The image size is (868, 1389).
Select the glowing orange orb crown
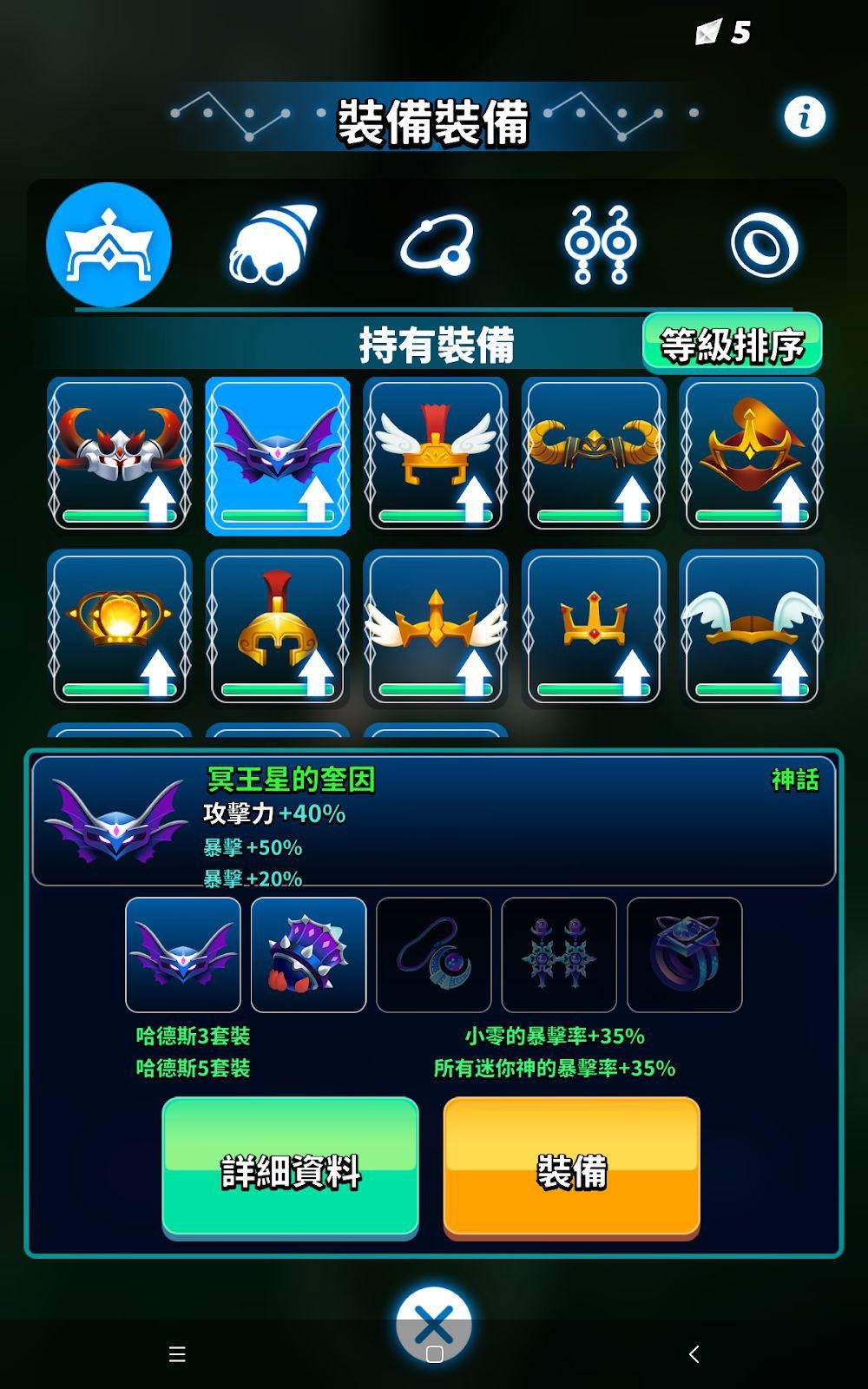point(120,627)
